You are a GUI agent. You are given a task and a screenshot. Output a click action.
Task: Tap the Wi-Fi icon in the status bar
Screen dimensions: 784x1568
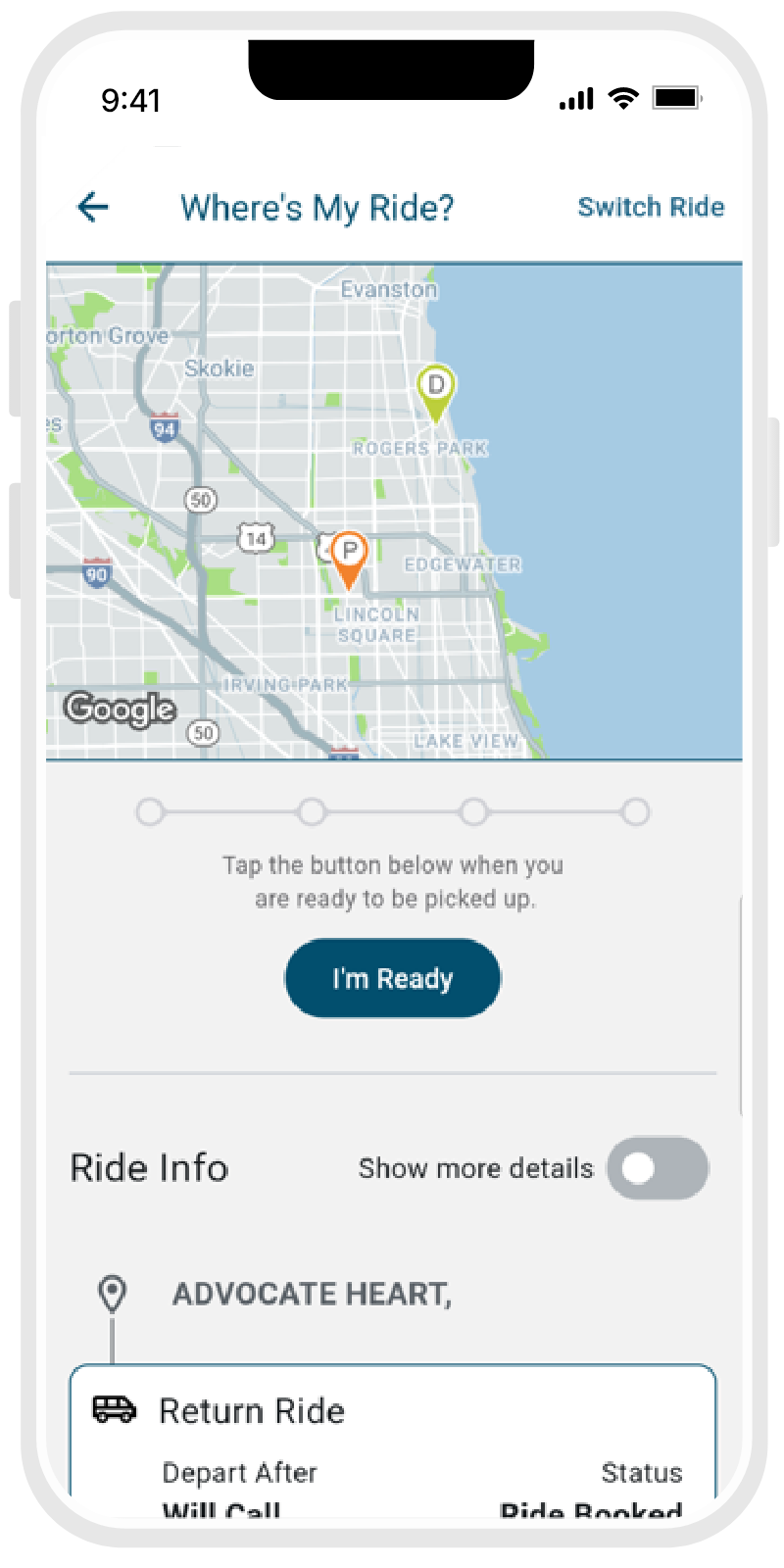[622, 97]
